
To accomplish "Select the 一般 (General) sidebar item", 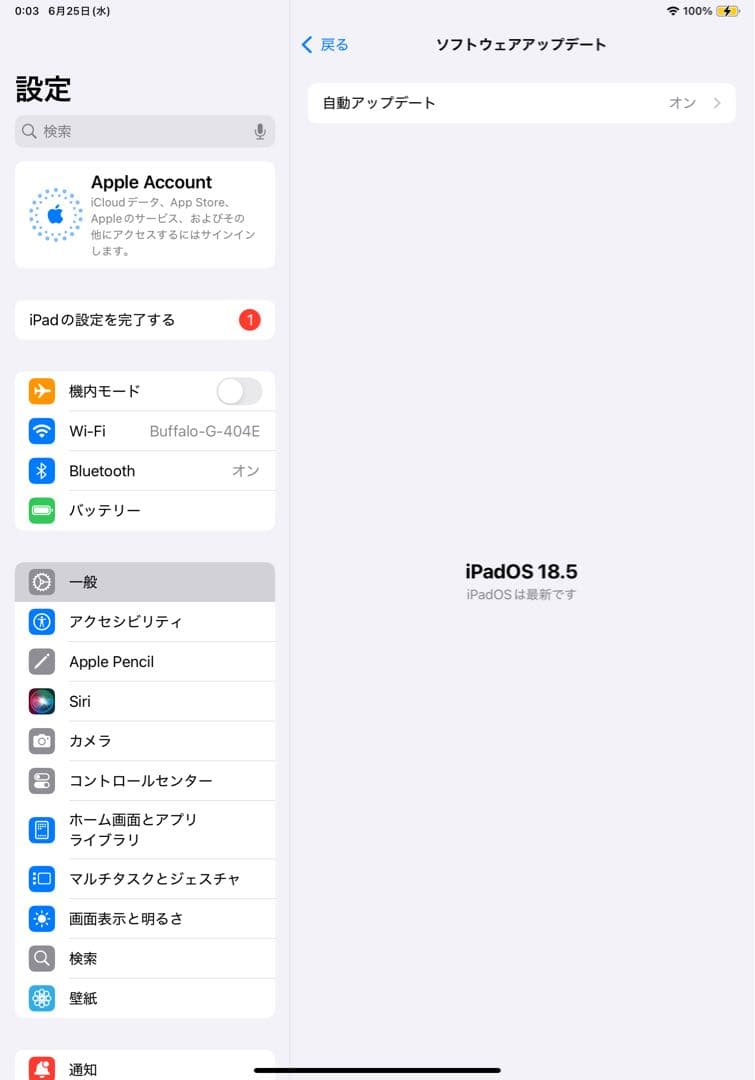I will 145,581.
